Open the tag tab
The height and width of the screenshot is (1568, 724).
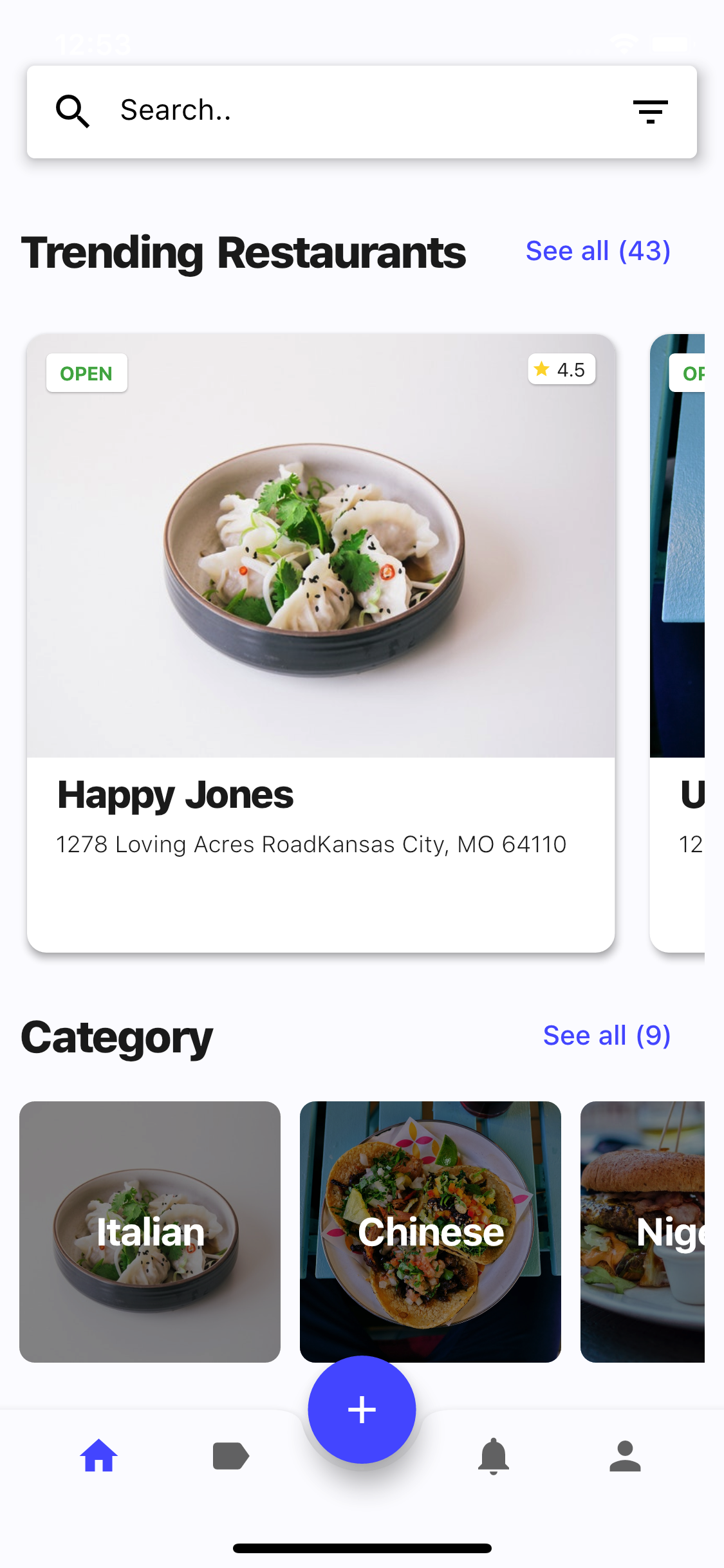point(230,1456)
